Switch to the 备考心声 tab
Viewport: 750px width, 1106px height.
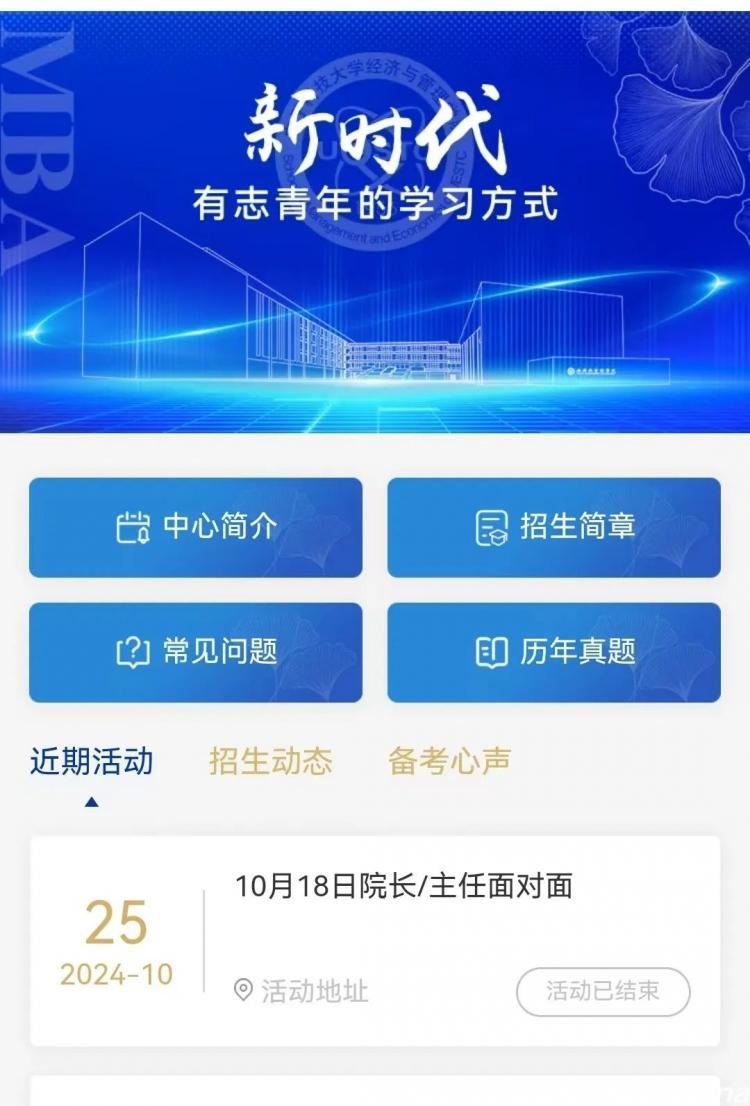click(x=449, y=761)
